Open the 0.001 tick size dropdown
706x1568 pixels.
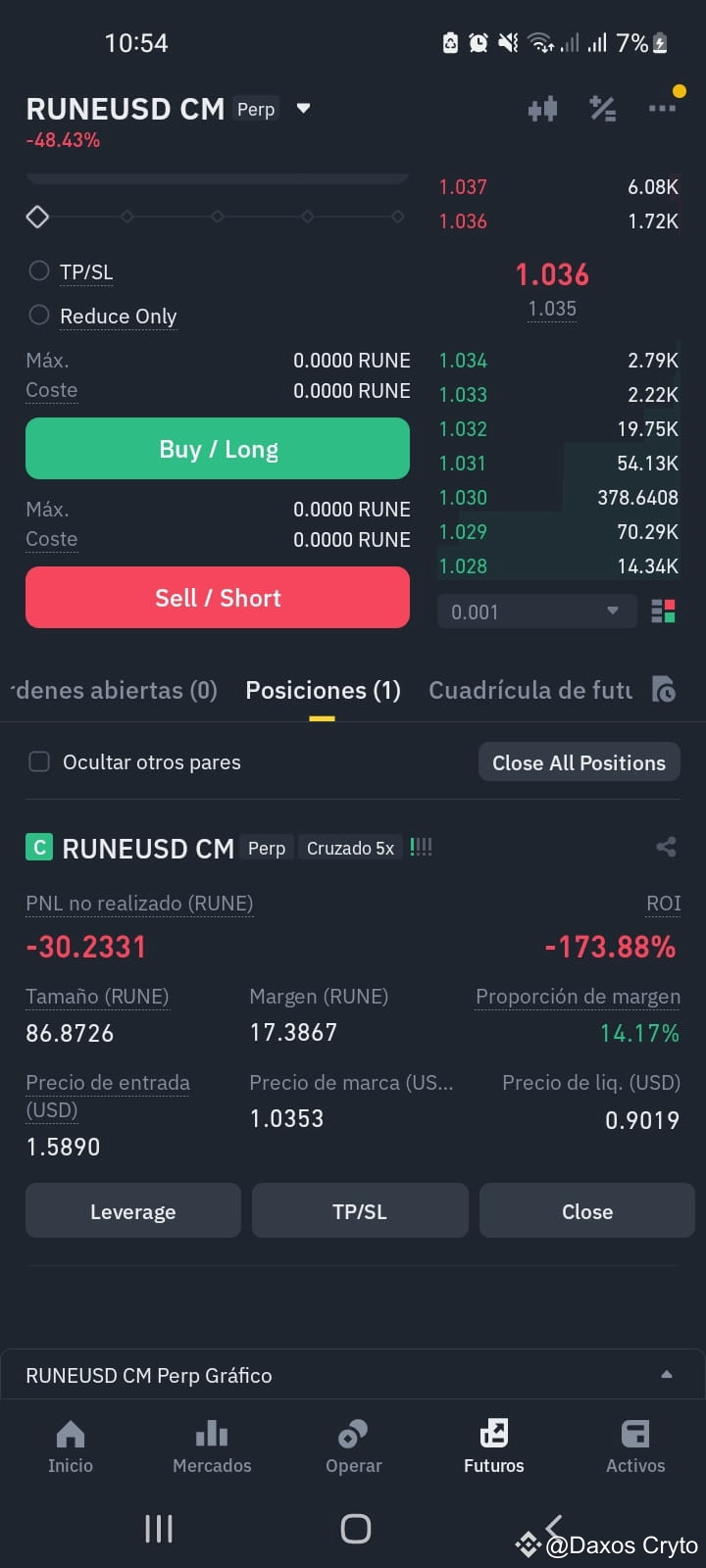(536, 611)
